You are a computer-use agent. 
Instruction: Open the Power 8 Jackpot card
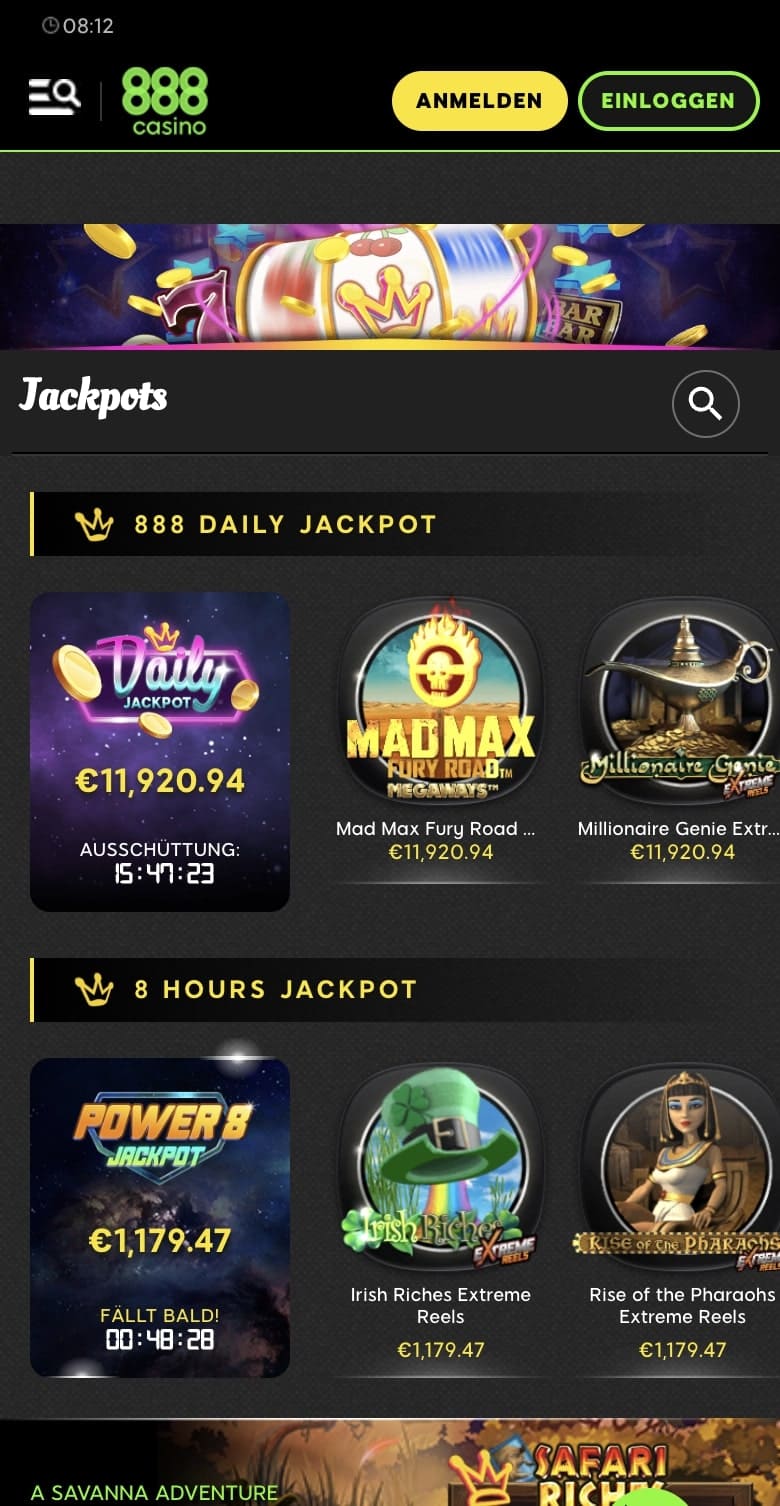click(160, 1216)
